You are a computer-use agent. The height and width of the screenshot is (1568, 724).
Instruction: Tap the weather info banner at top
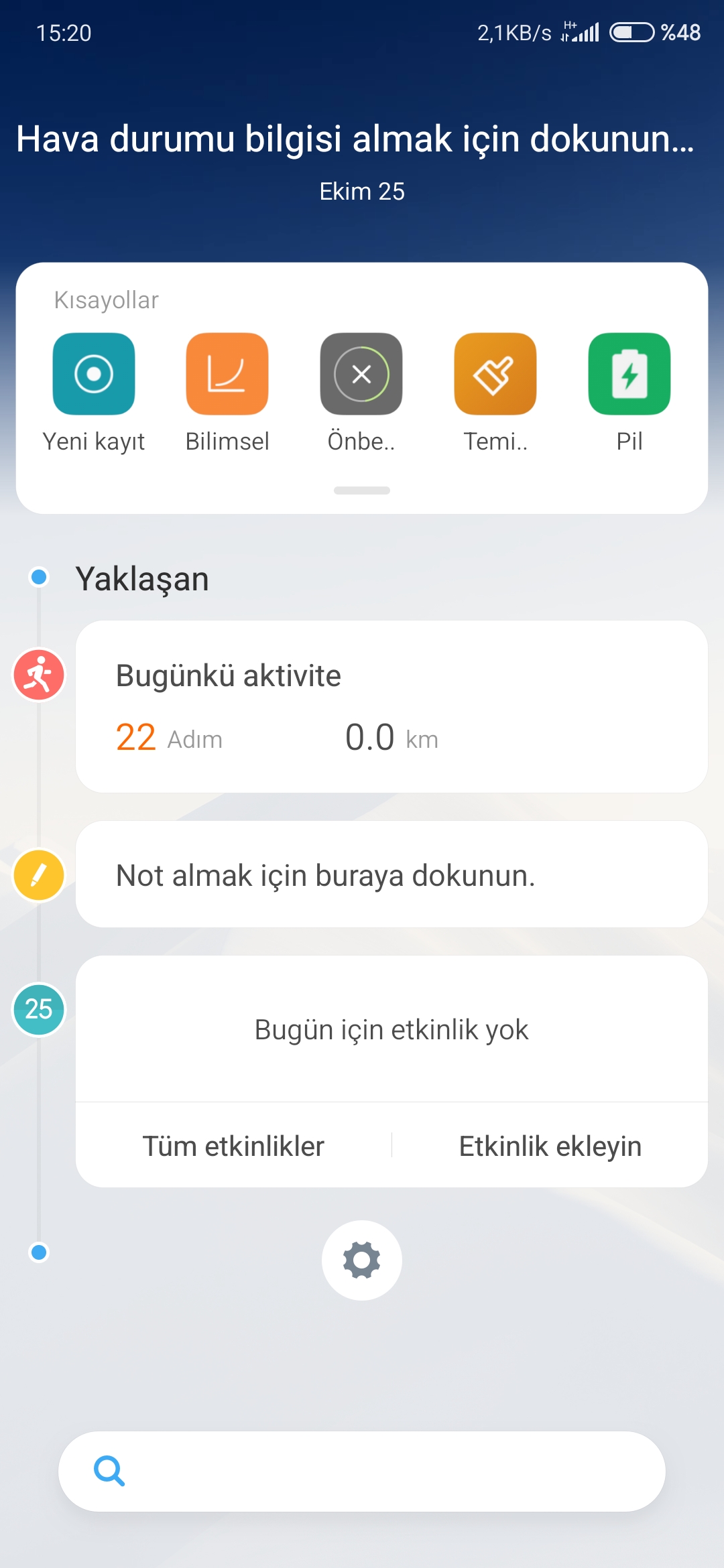(355, 139)
